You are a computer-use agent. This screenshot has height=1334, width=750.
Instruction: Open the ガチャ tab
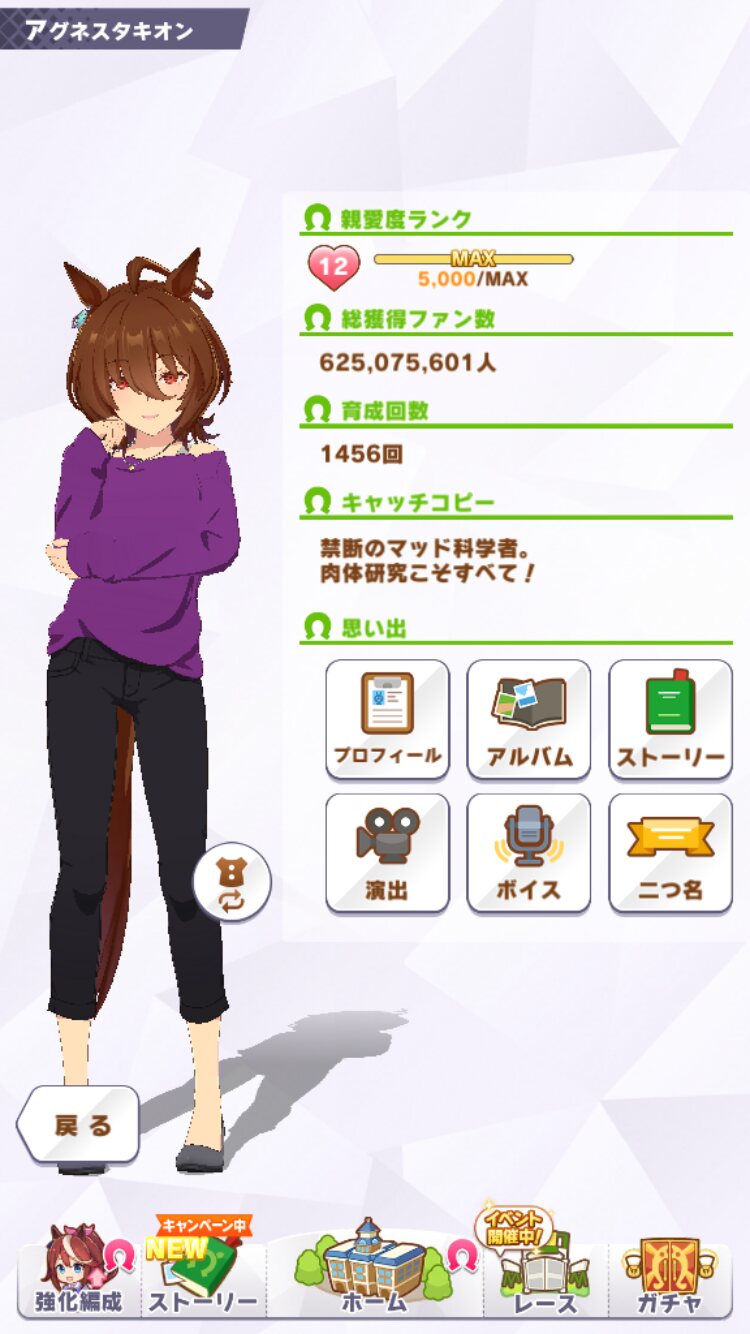coord(669,1275)
